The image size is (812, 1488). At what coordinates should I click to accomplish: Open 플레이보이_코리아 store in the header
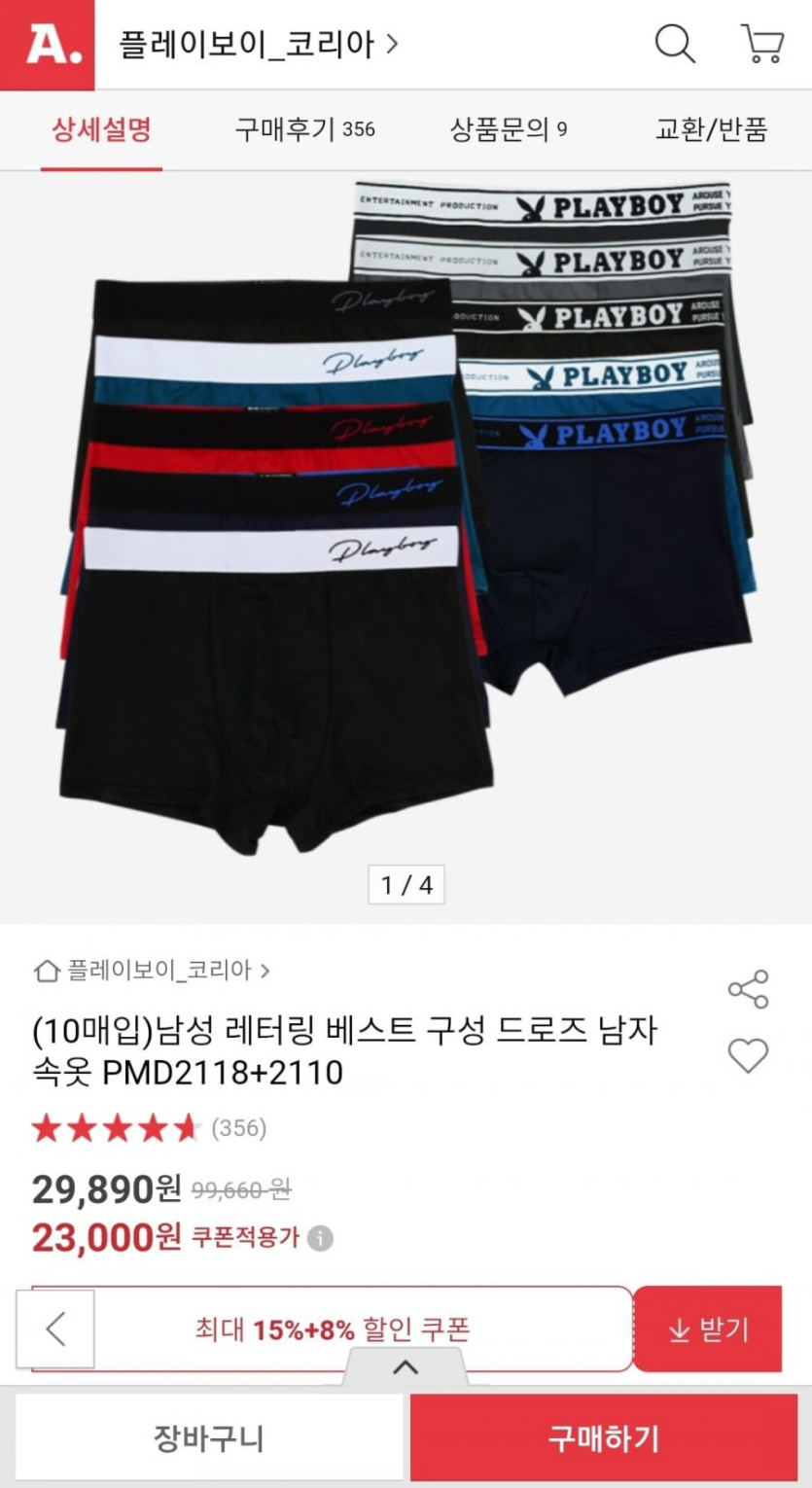[258, 44]
